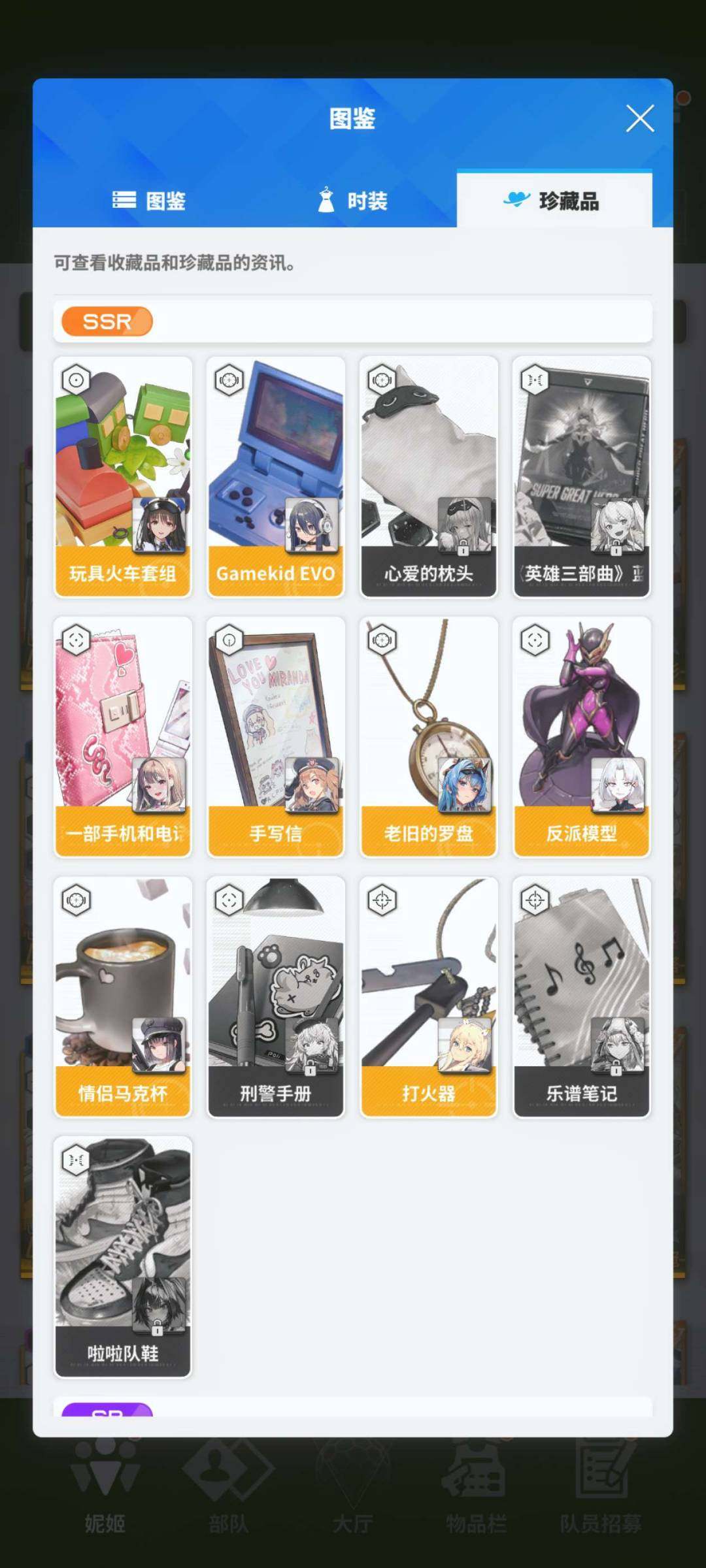Open the 反派模型 item card
Image resolution: width=706 pixels, height=1568 pixels.
(x=582, y=737)
